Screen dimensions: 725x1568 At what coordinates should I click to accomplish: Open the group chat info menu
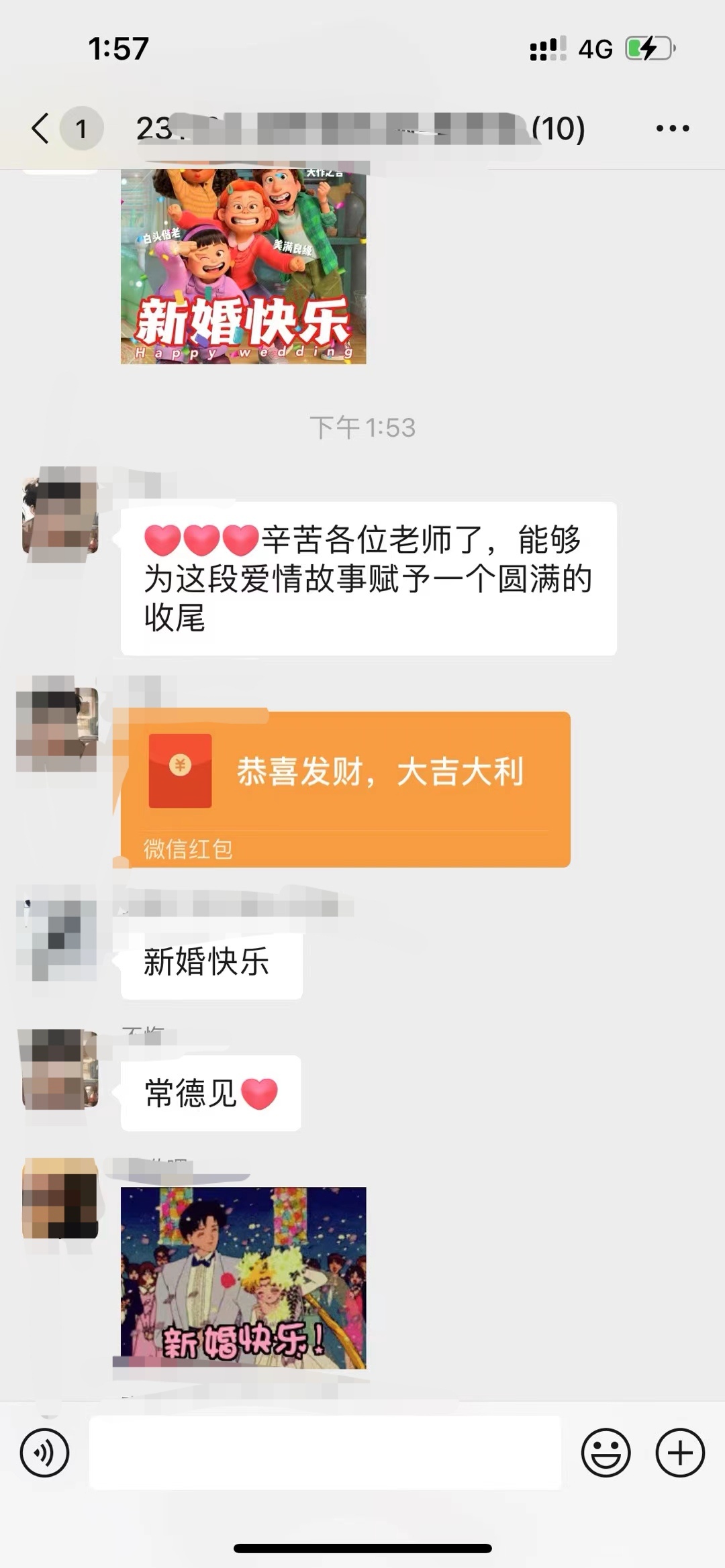click(673, 127)
